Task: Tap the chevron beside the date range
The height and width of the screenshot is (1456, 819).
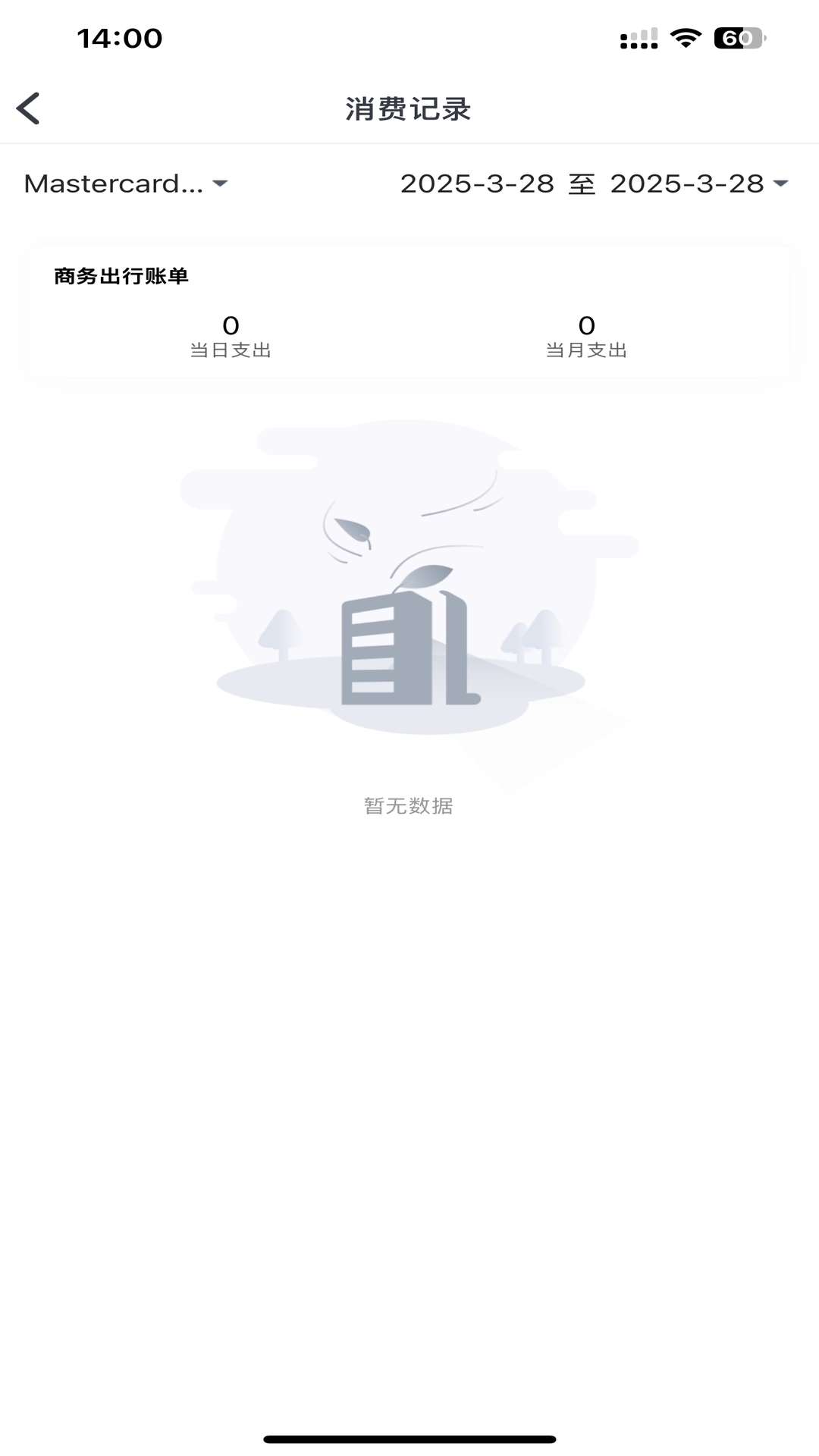Action: (781, 184)
